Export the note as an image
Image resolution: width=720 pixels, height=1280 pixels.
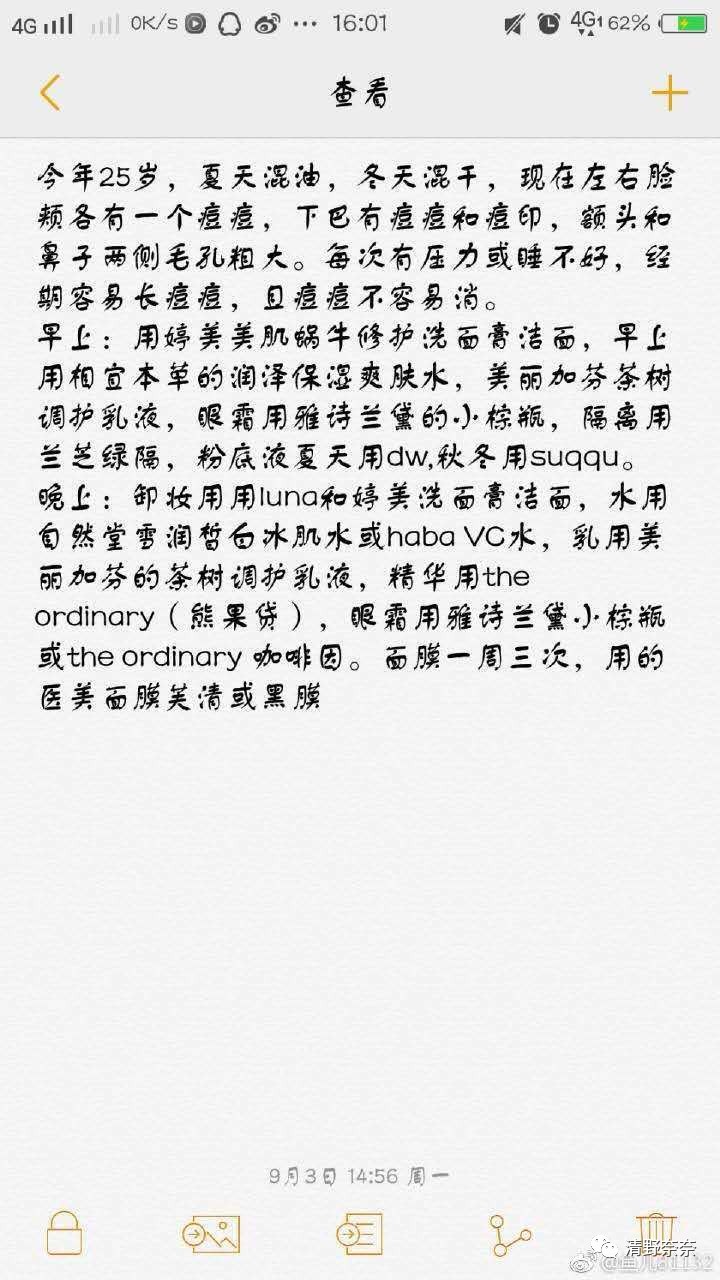[210, 1234]
